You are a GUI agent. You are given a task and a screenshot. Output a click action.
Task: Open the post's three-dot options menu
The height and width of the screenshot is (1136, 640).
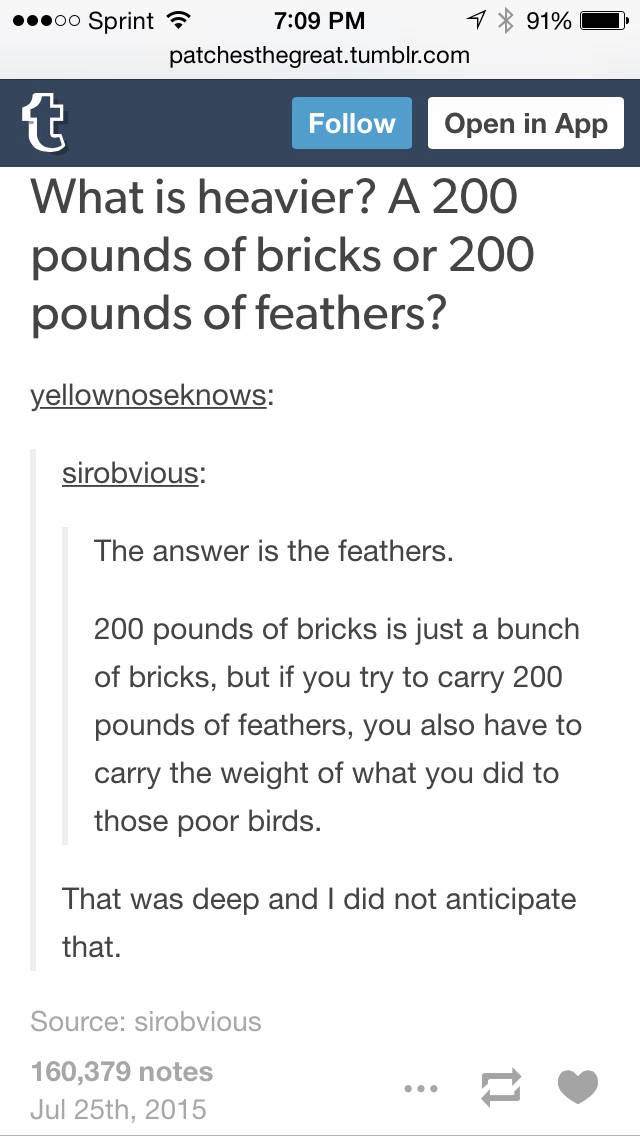tap(421, 1087)
